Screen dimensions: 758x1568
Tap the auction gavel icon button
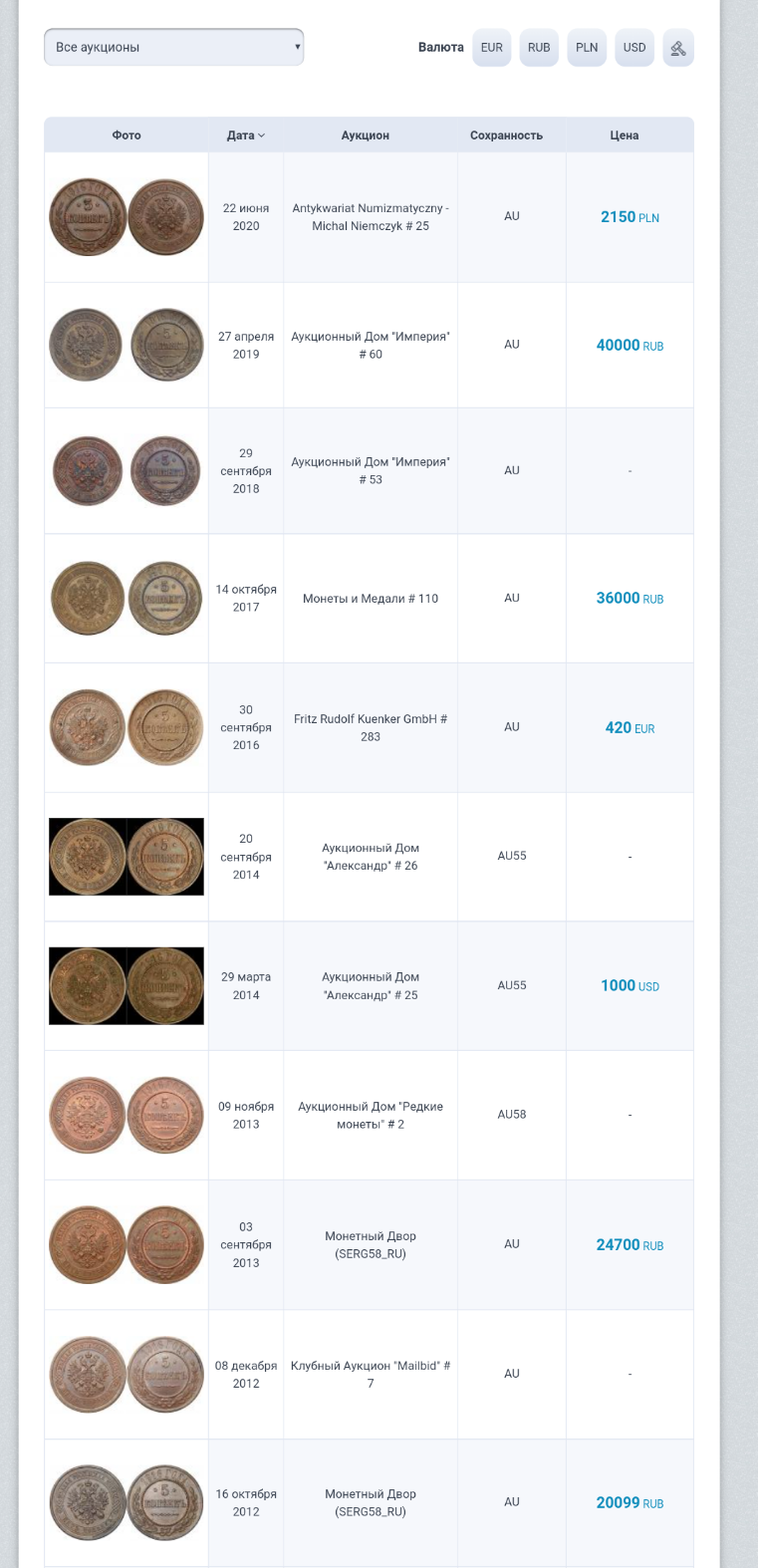[x=678, y=47]
